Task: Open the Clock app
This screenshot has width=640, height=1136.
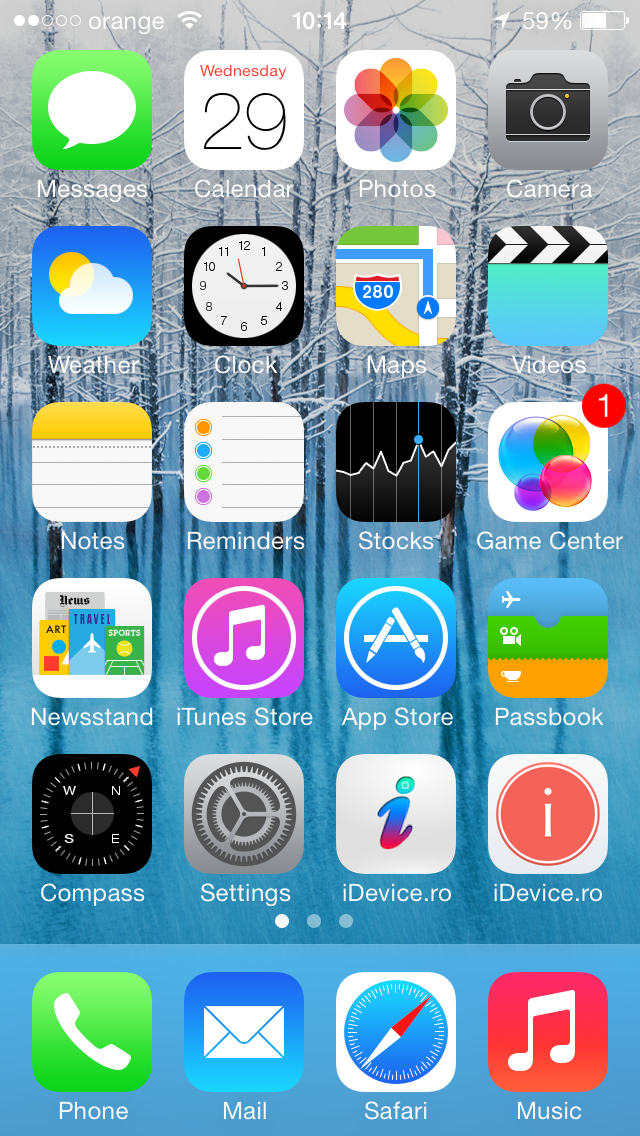Action: coord(244,285)
